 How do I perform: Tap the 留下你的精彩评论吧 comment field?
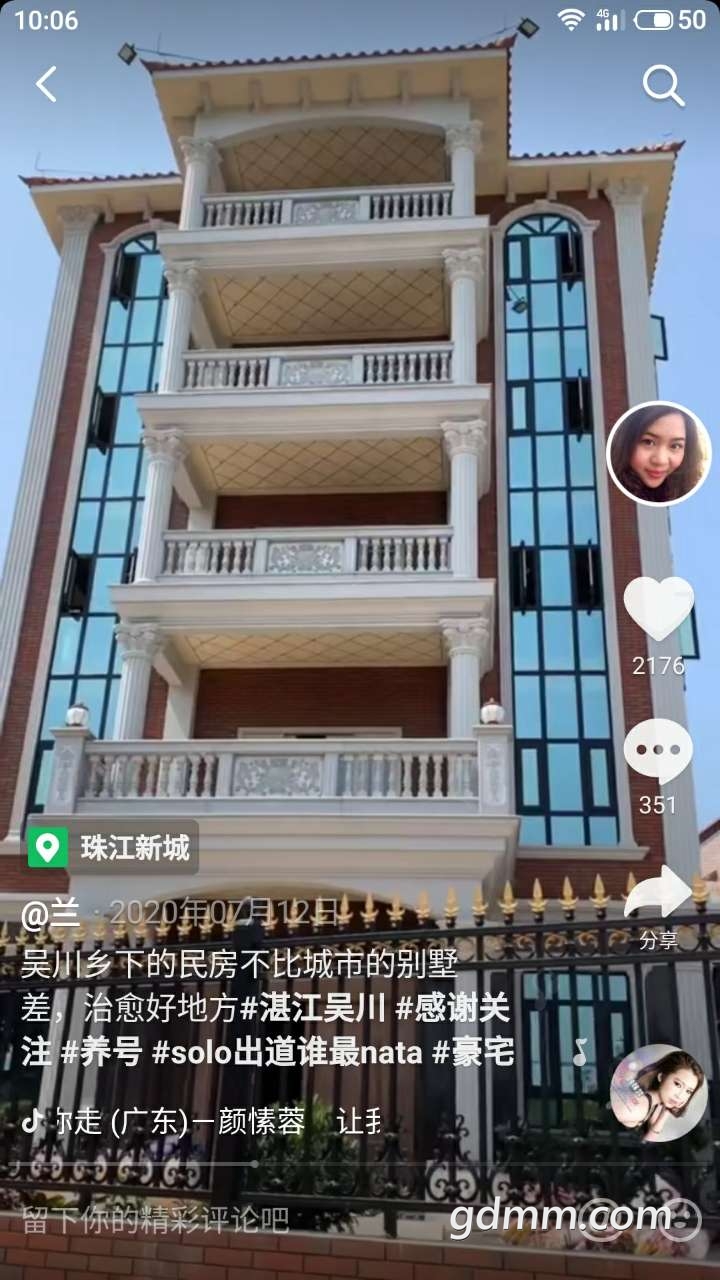coord(155,1220)
